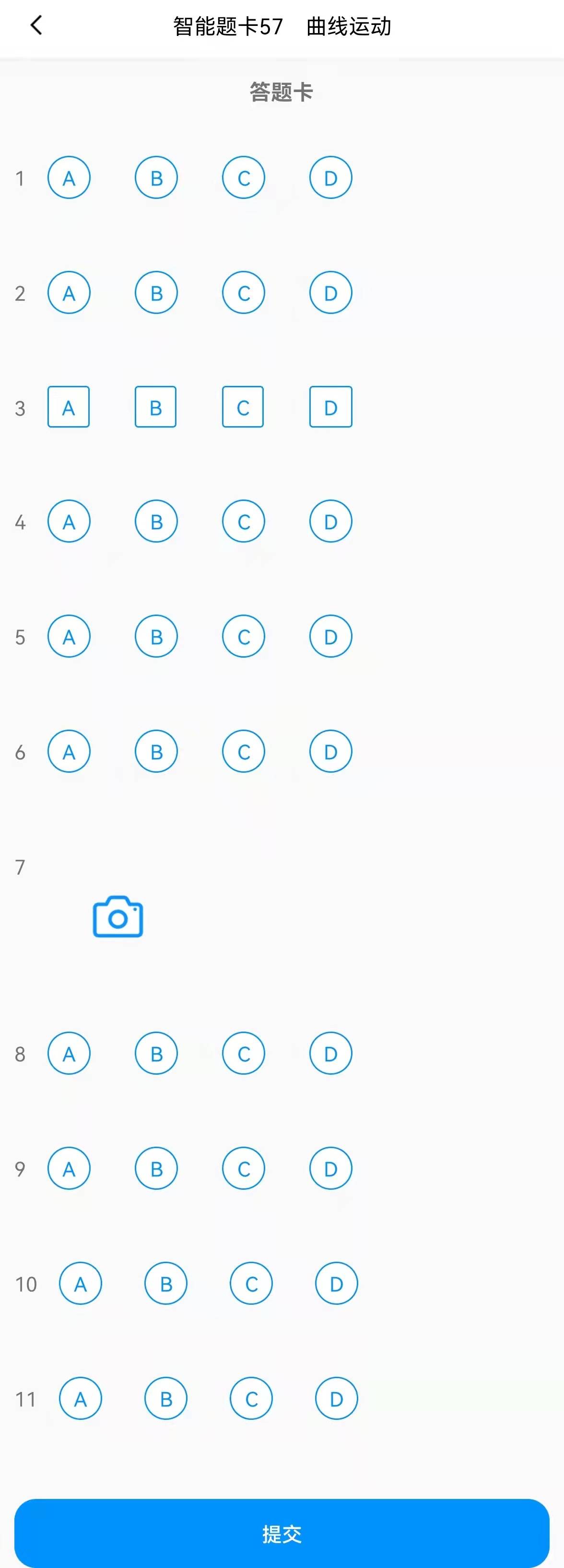Pick option B for question 10
Viewport: 564px width, 1568px height.
pyautogui.click(x=165, y=1284)
